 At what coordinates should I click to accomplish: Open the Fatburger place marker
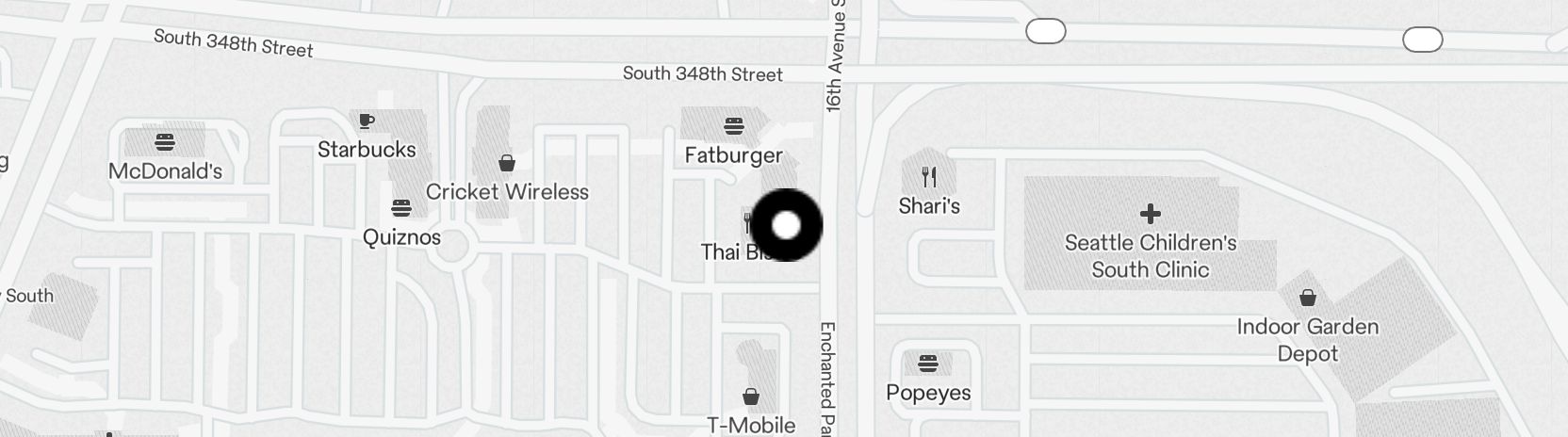click(734, 127)
